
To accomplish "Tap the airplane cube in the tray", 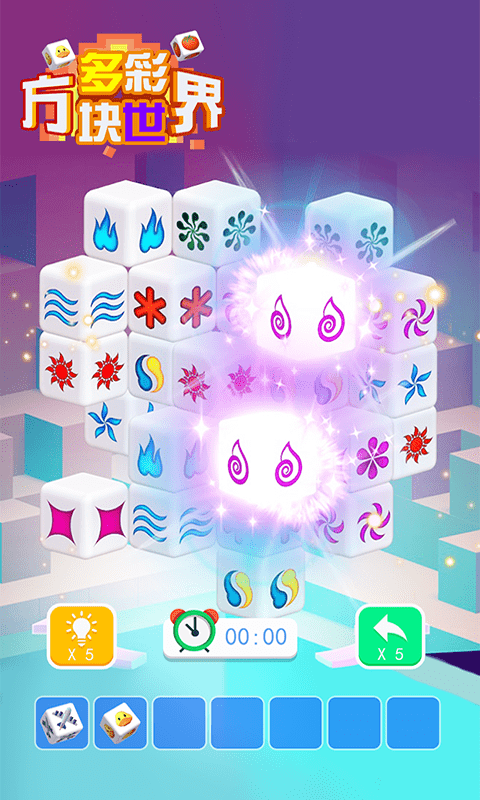I will click(x=62, y=723).
